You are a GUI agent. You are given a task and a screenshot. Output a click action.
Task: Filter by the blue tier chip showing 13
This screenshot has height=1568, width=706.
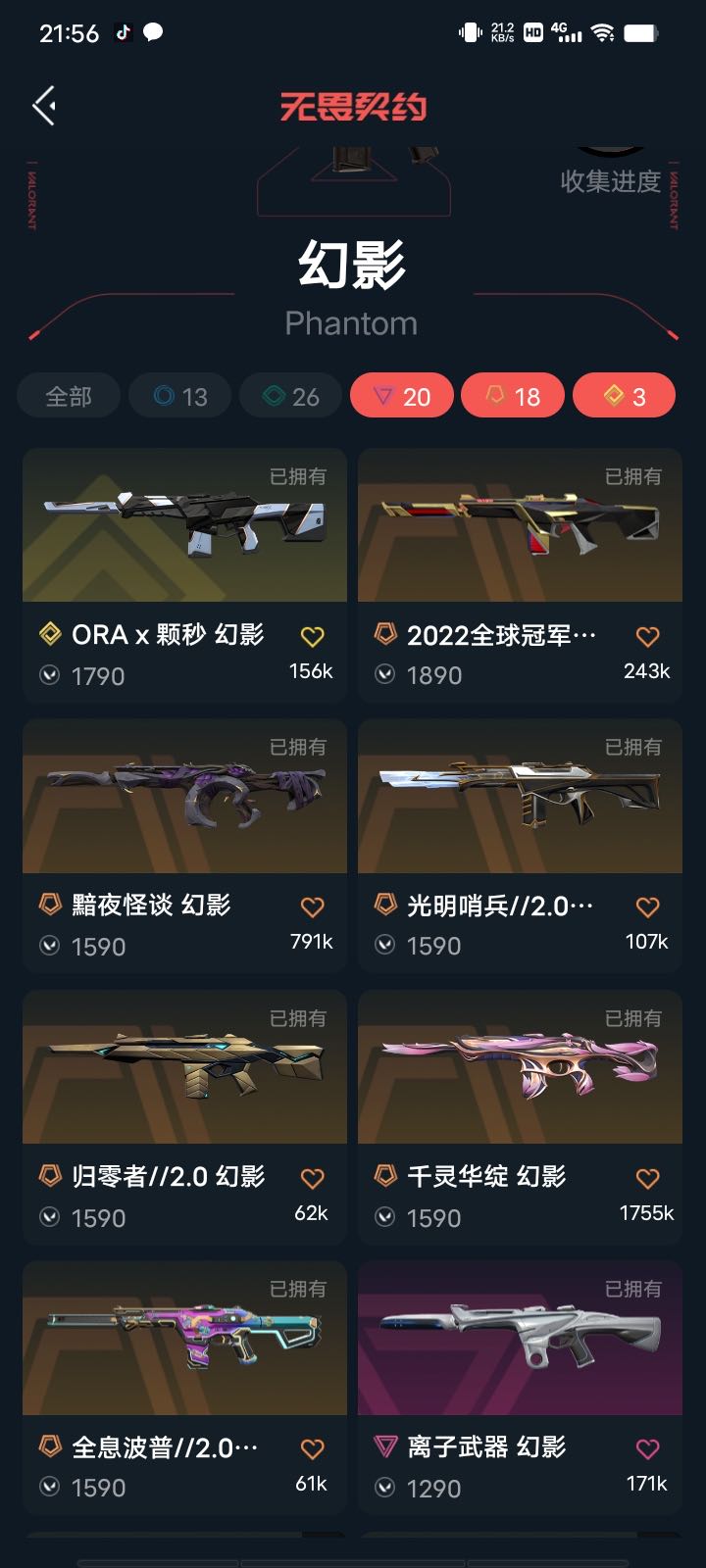click(180, 396)
